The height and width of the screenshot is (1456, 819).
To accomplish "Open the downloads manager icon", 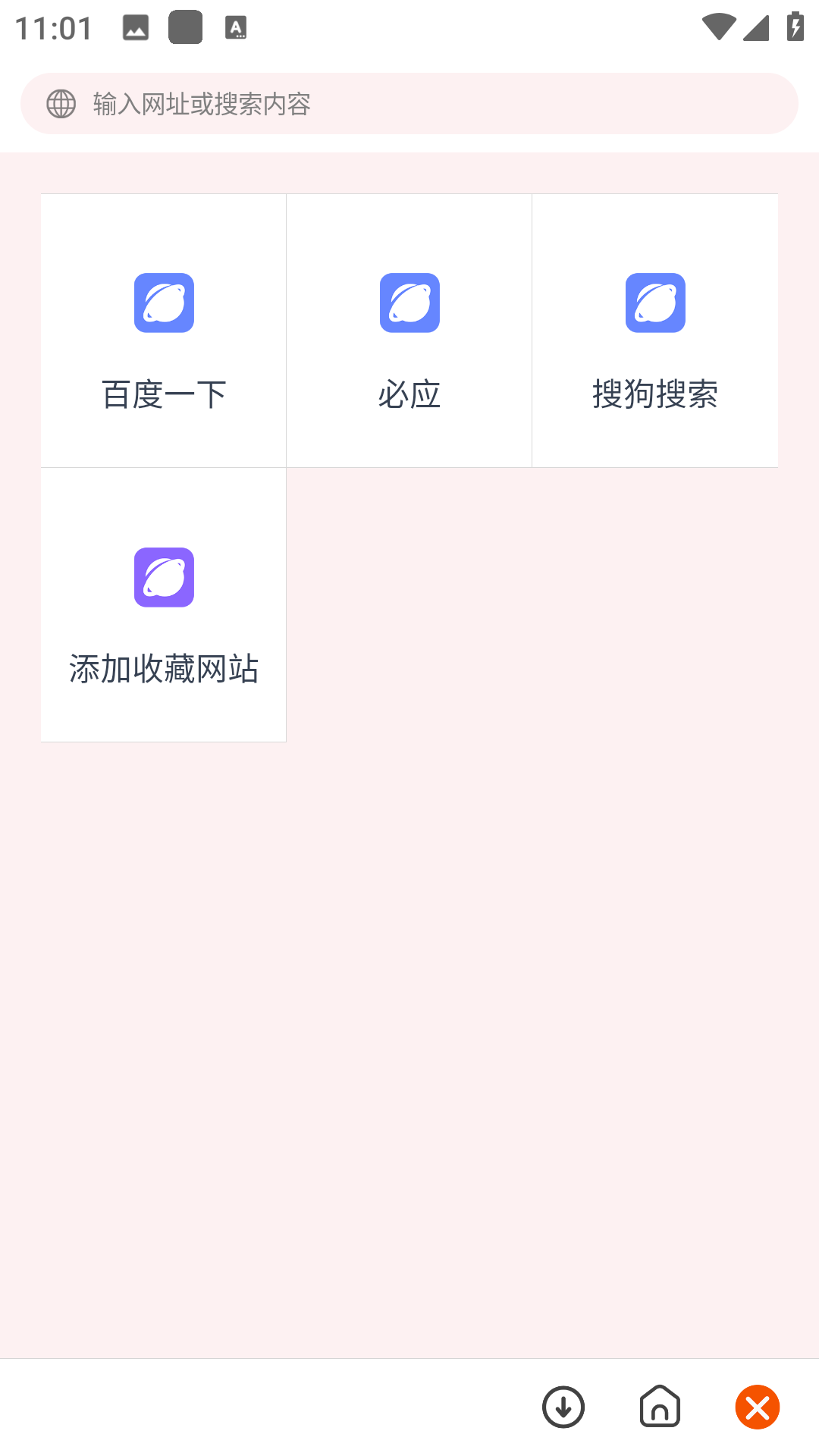I will tap(563, 1407).
